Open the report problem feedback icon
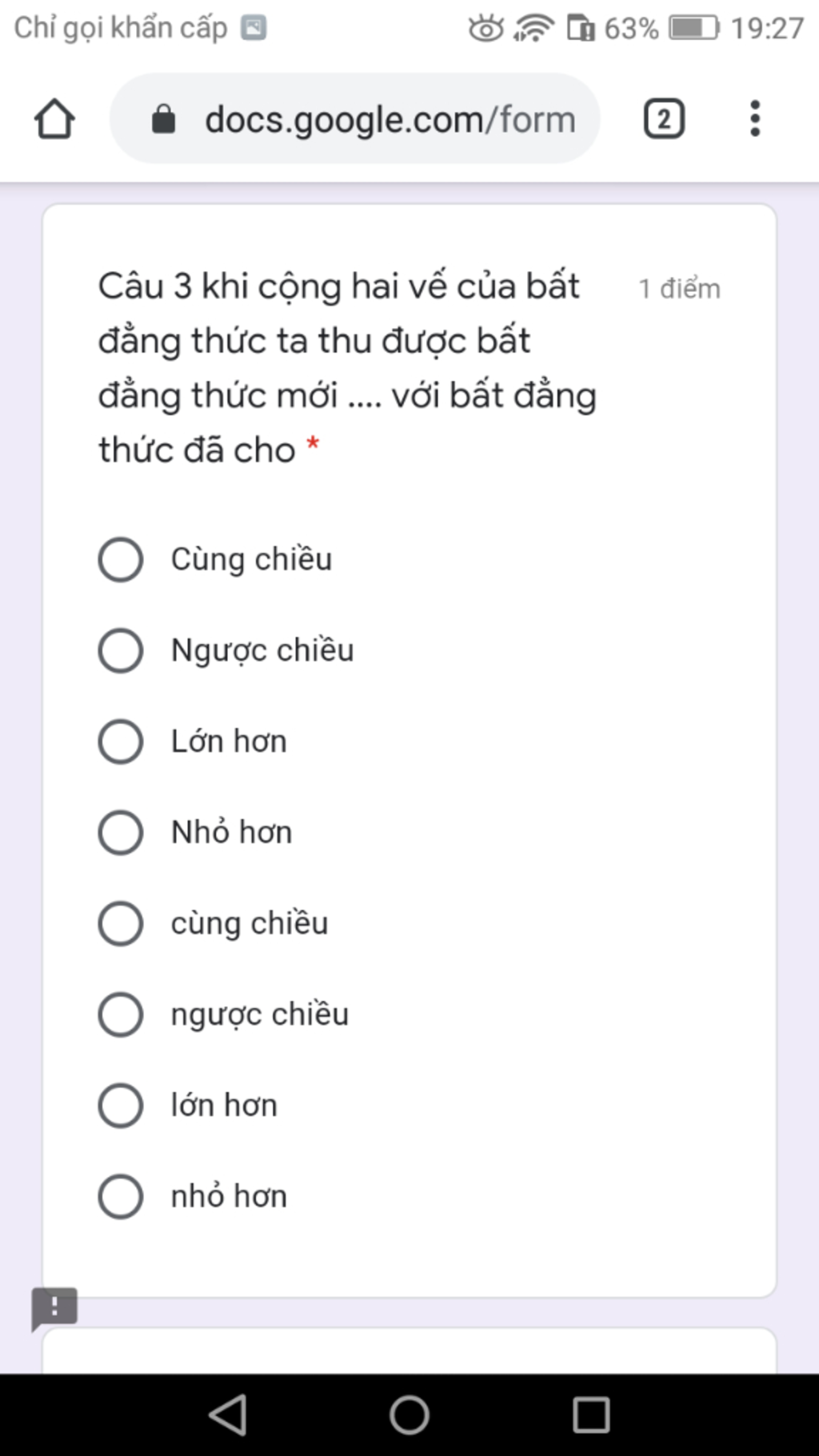The width and height of the screenshot is (819, 1456). (x=54, y=1308)
